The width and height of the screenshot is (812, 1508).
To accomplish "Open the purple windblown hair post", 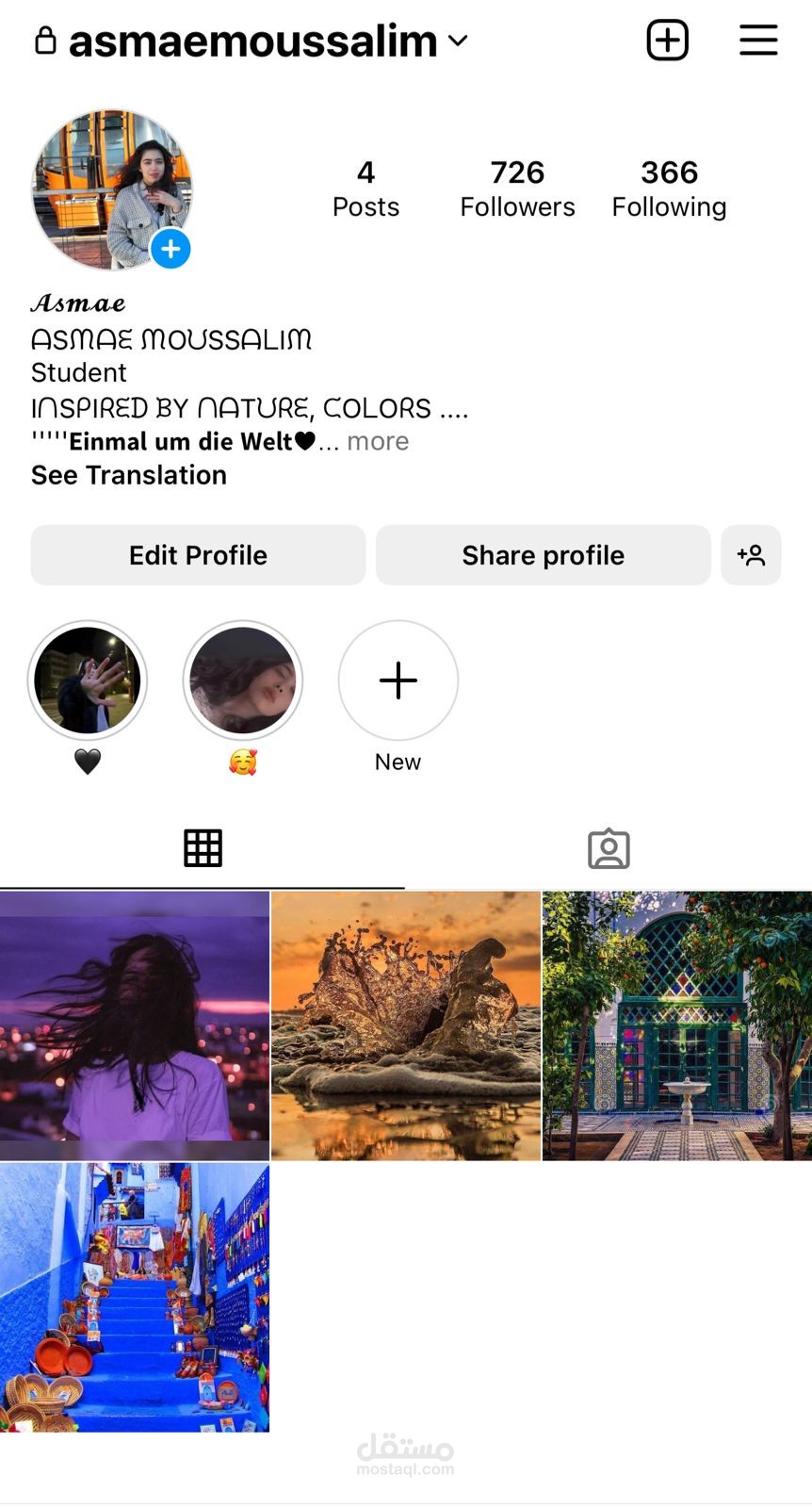I will click(135, 1025).
